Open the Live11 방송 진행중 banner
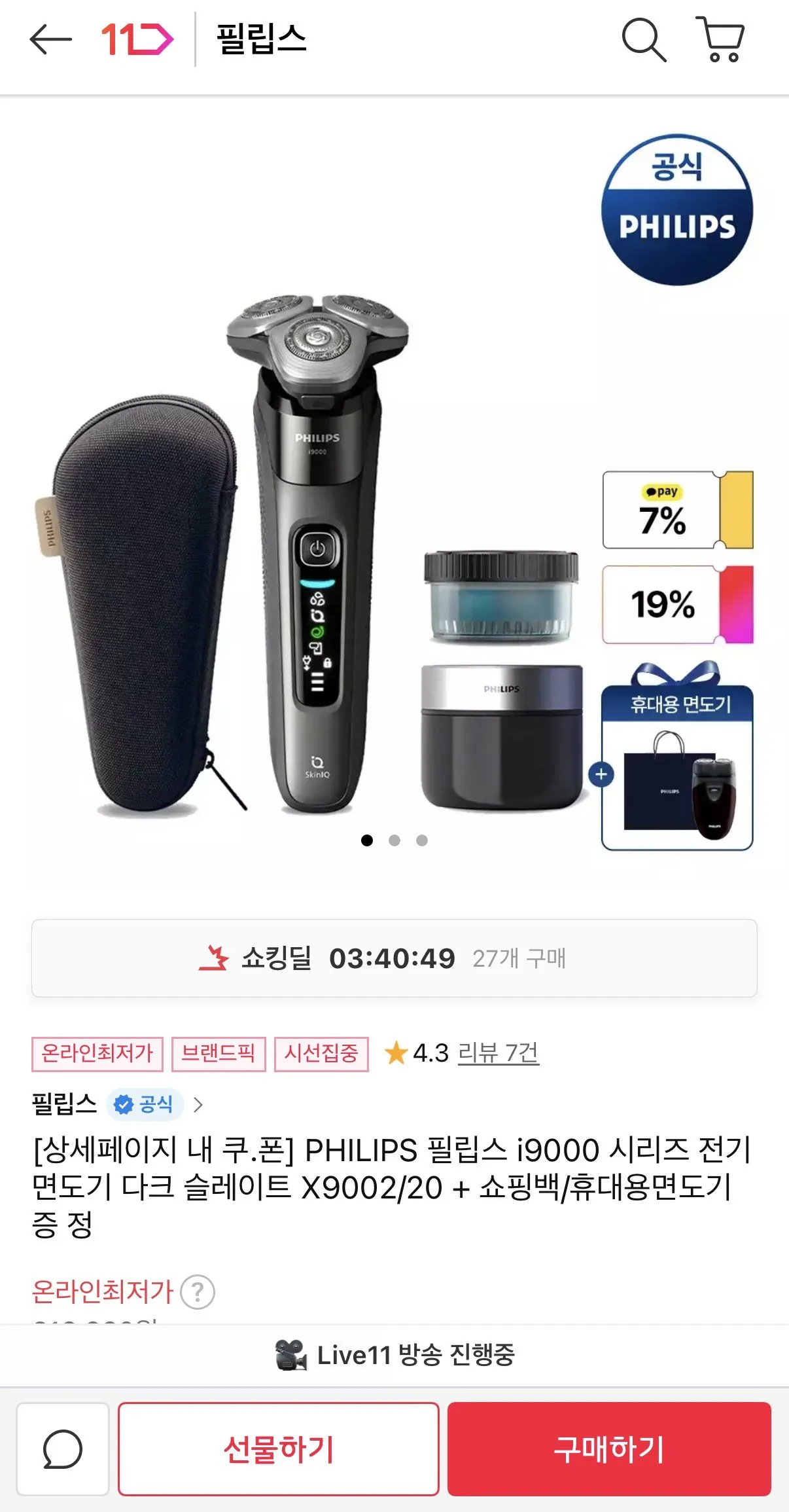789x1512 pixels. (x=394, y=1354)
